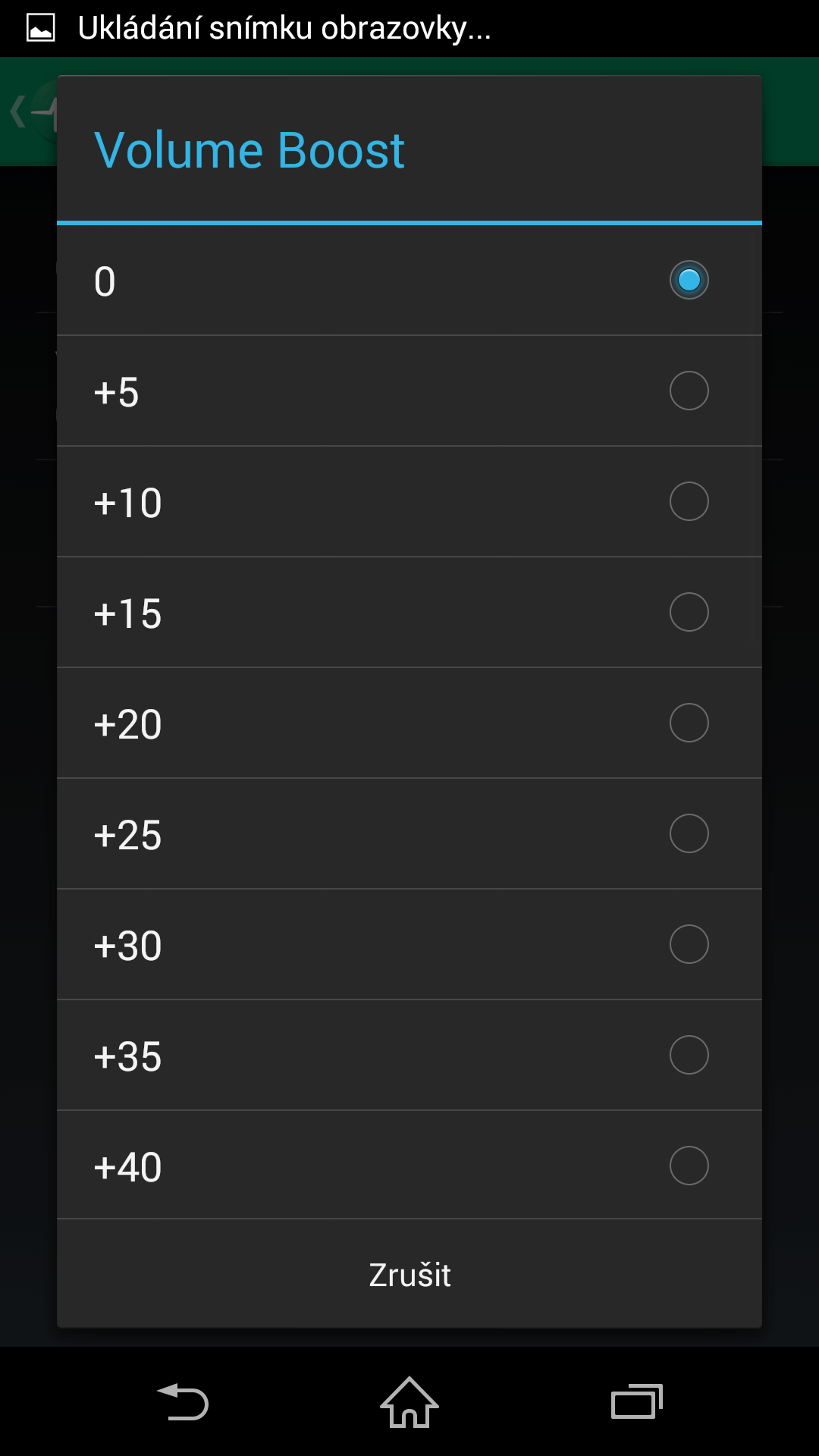
Task: Set boost to +30
Action: (x=409, y=945)
